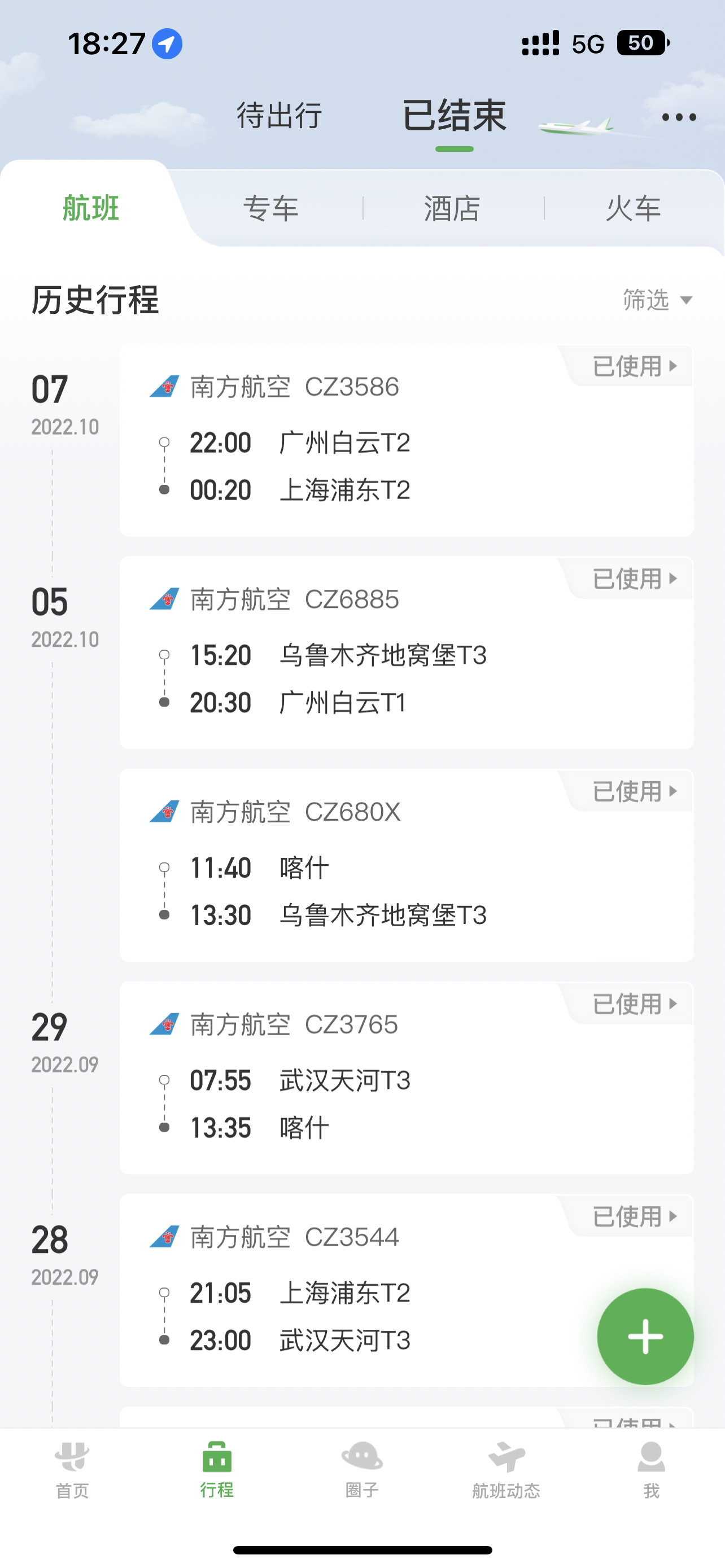Select the 航班 tab
Screen dimensions: 725x1568
pyautogui.click(x=91, y=208)
